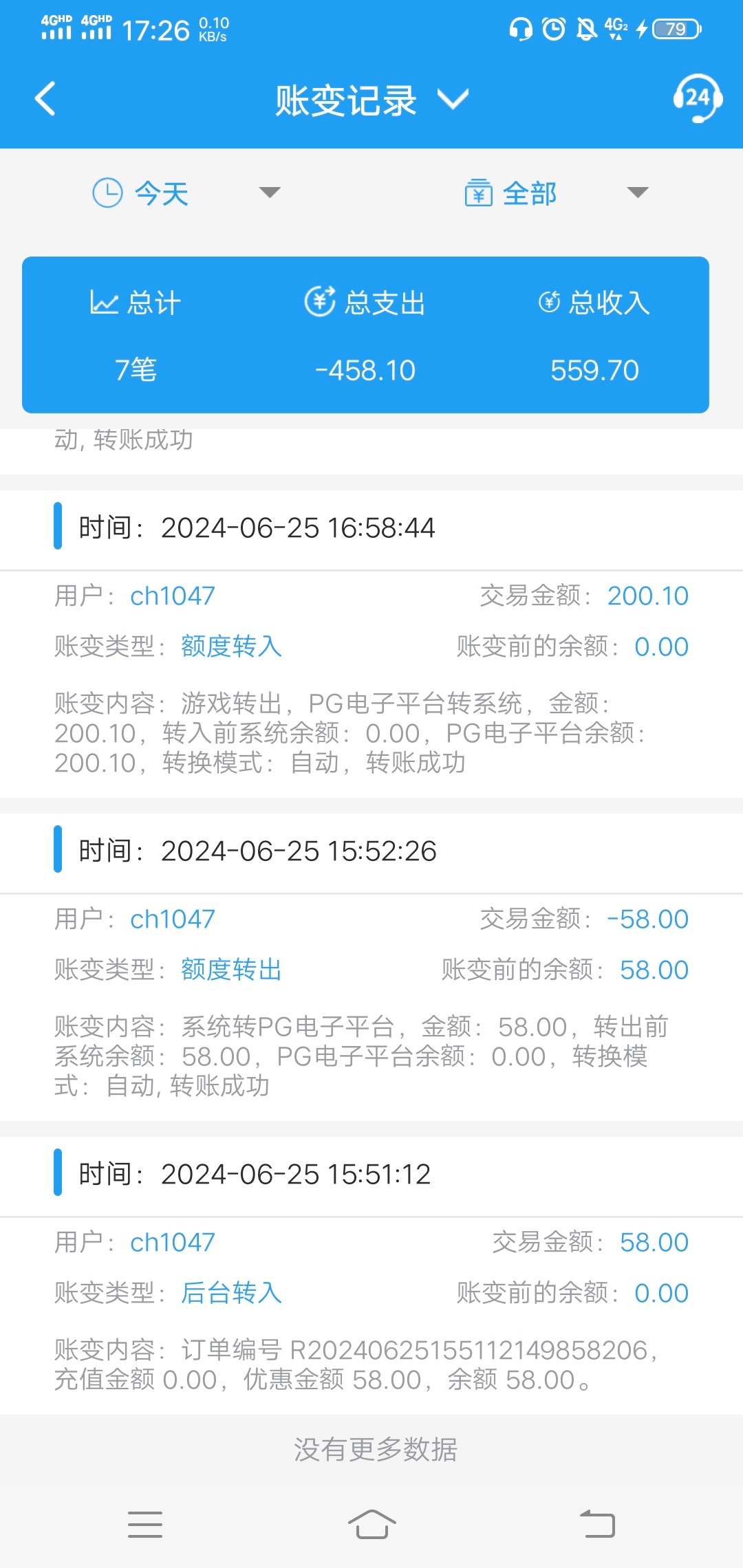The width and height of the screenshot is (743, 1568).
Task: Tap the back arrow in the header
Action: (x=45, y=98)
